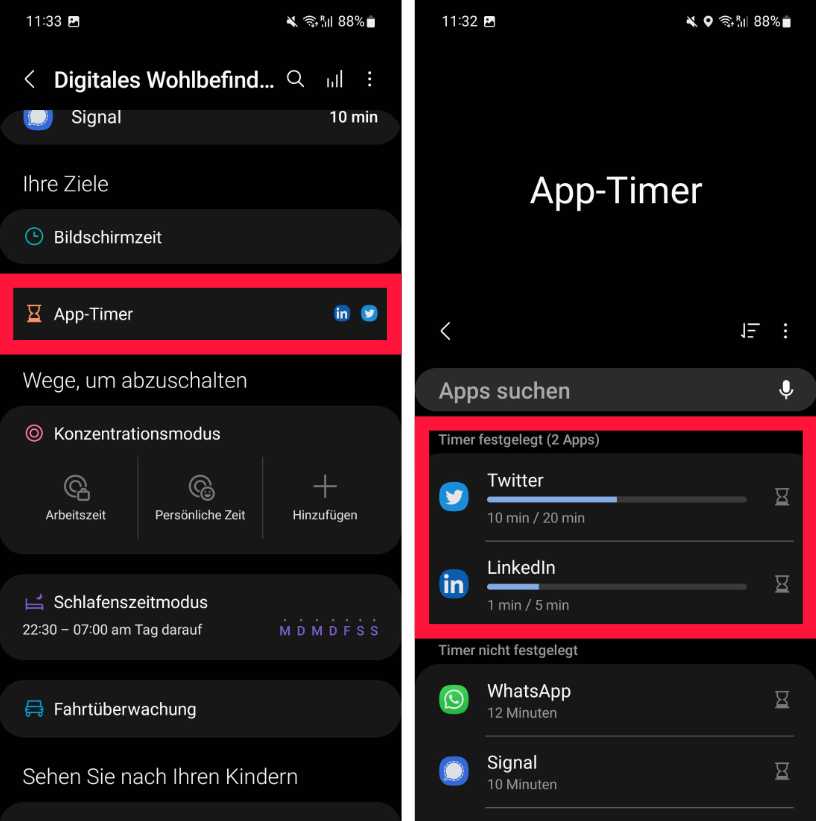The height and width of the screenshot is (821, 816).
Task: Start voice search with the microphone
Action: pos(786,391)
